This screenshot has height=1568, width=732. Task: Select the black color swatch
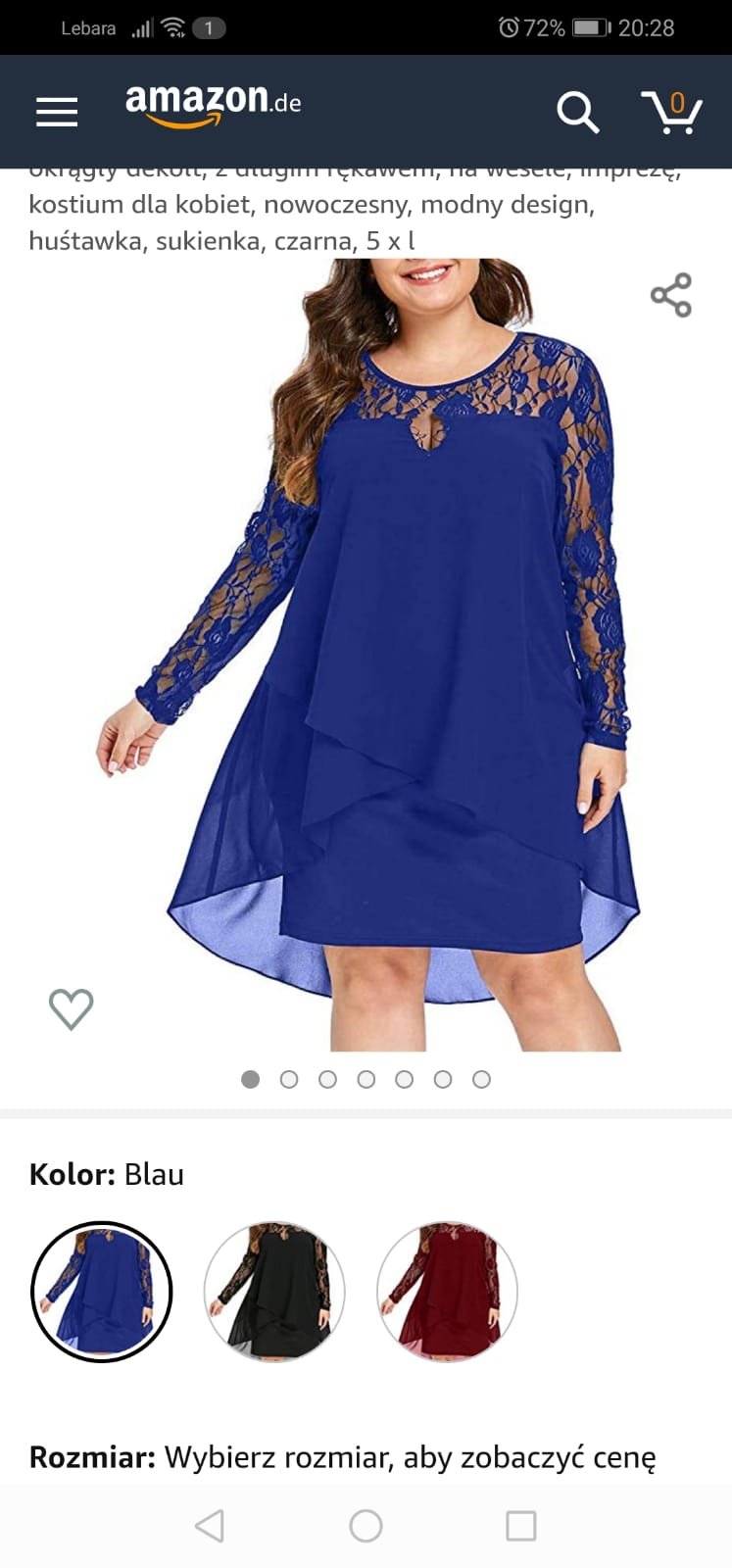pyautogui.click(x=274, y=1291)
